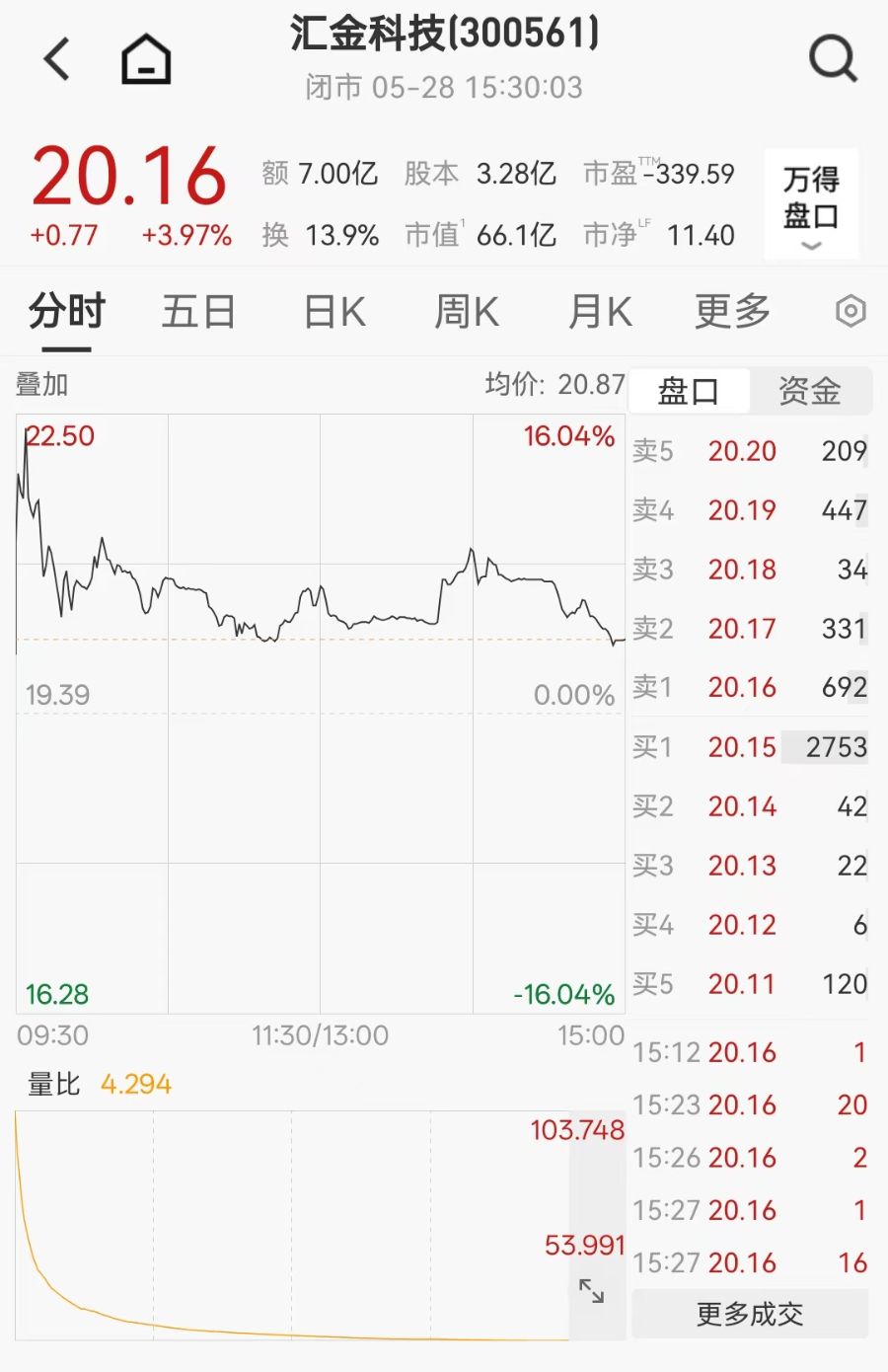Switch to the 月K tab
This screenshot has height=1372, width=888.
coord(600,312)
